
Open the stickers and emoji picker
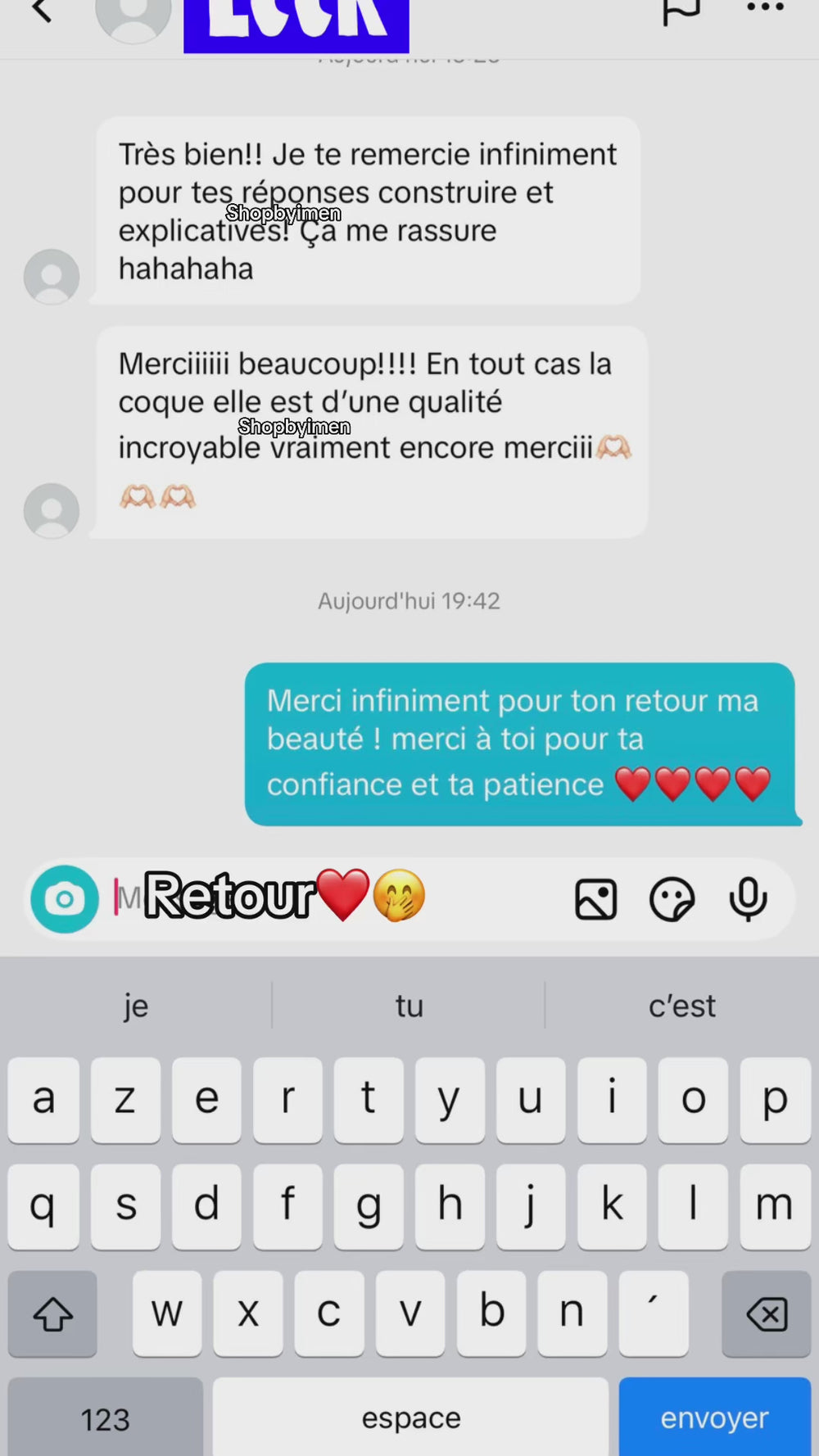672,899
